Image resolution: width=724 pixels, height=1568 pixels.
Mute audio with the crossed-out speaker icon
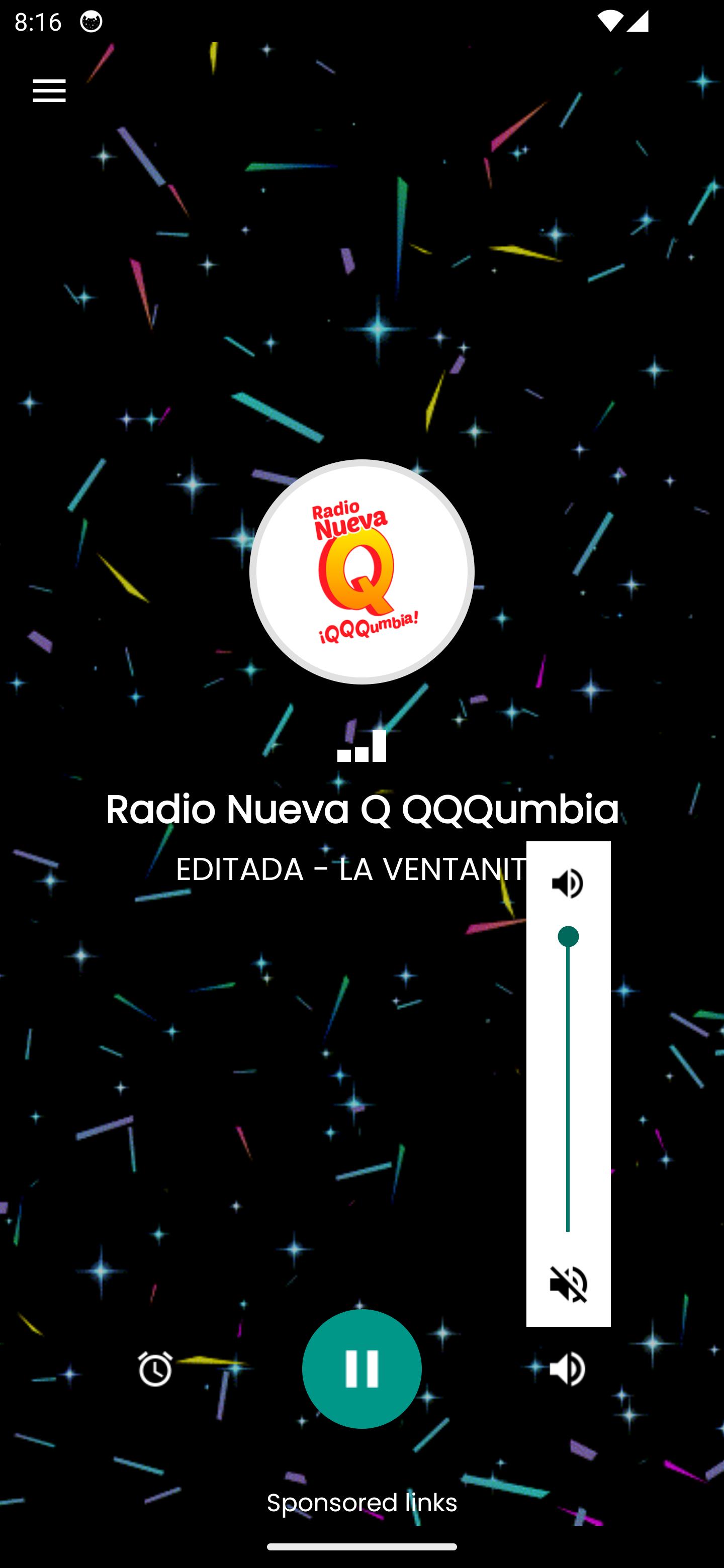point(568,1284)
